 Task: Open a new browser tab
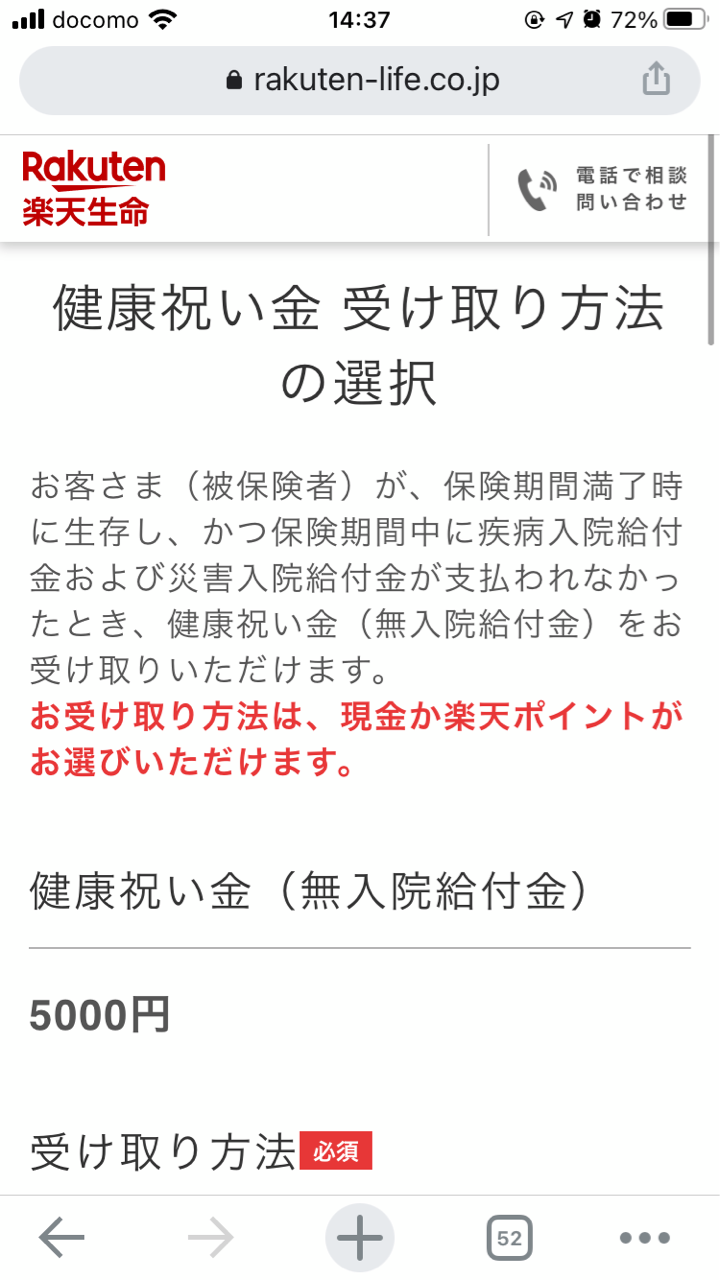pos(360,1239)
